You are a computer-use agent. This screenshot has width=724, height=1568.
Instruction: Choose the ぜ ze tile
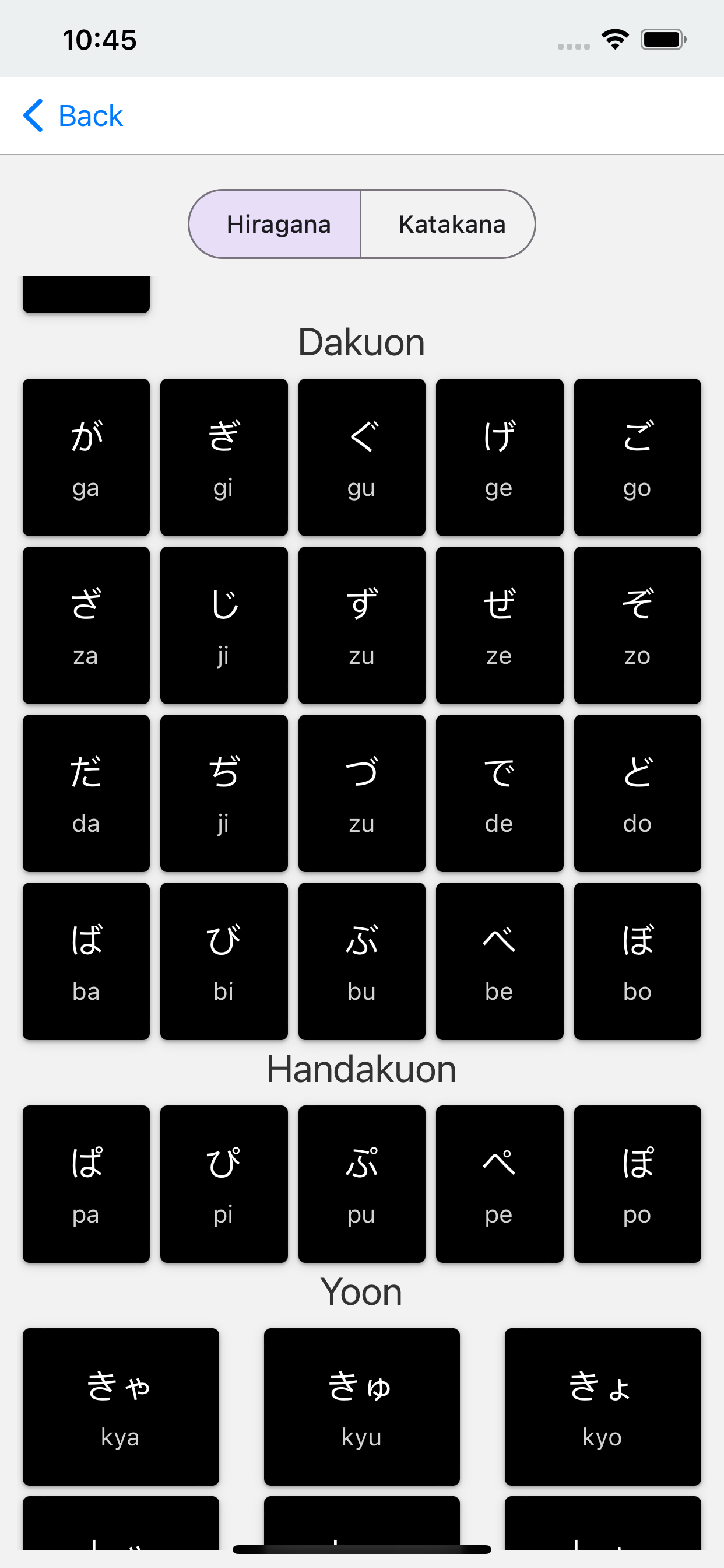[x=499, y=625]
